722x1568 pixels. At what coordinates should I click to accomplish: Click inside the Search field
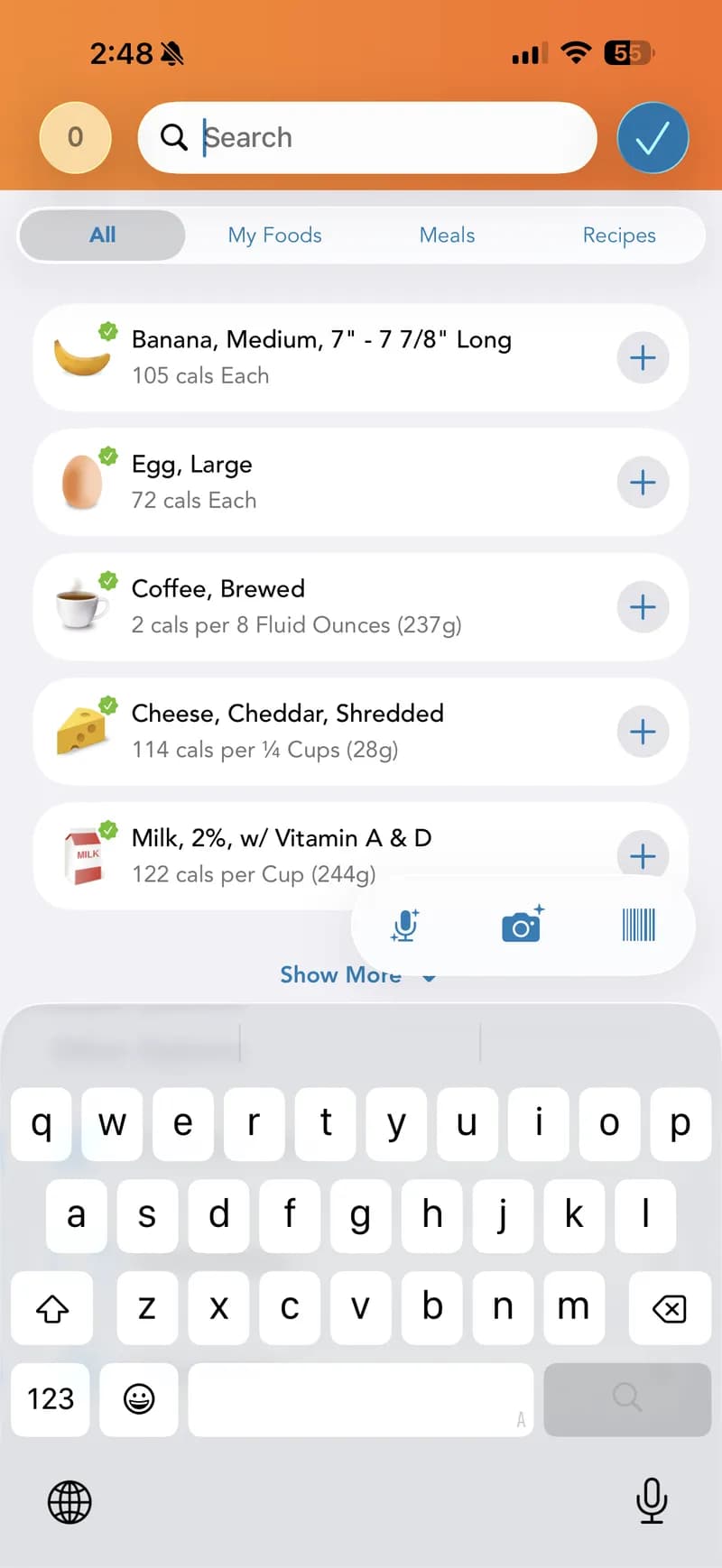[361, 137]
